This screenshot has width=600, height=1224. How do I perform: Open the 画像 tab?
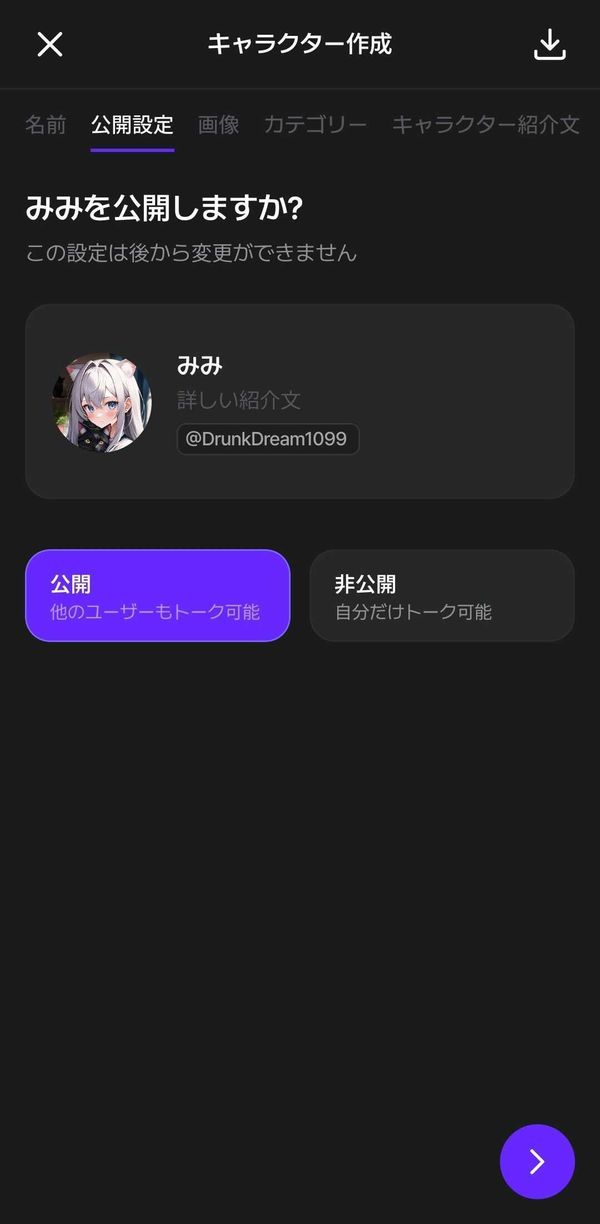click(219, 125)
